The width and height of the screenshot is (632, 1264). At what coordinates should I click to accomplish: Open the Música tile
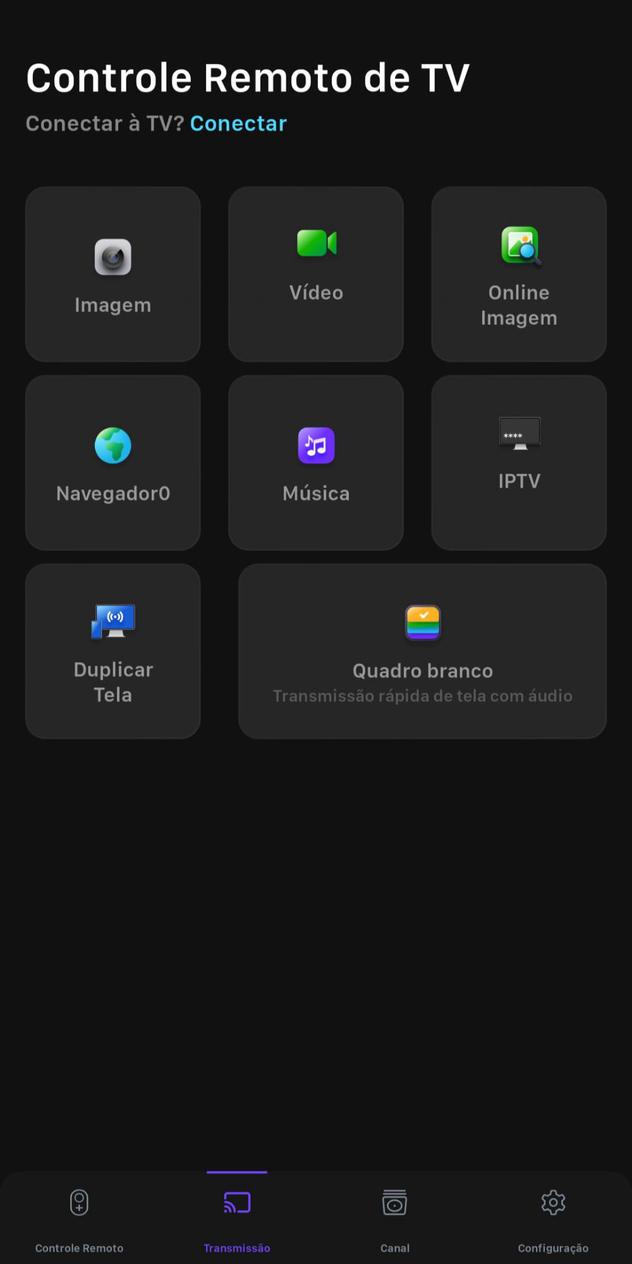point(316,462)
